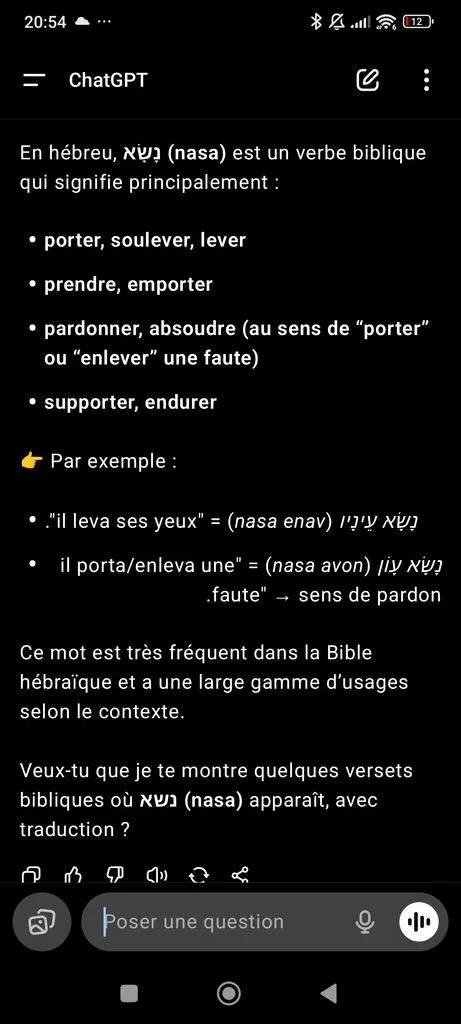Give the response a thumbs up
The height and width of the screenshot is (1024, 461).
(x=72, y=874)
